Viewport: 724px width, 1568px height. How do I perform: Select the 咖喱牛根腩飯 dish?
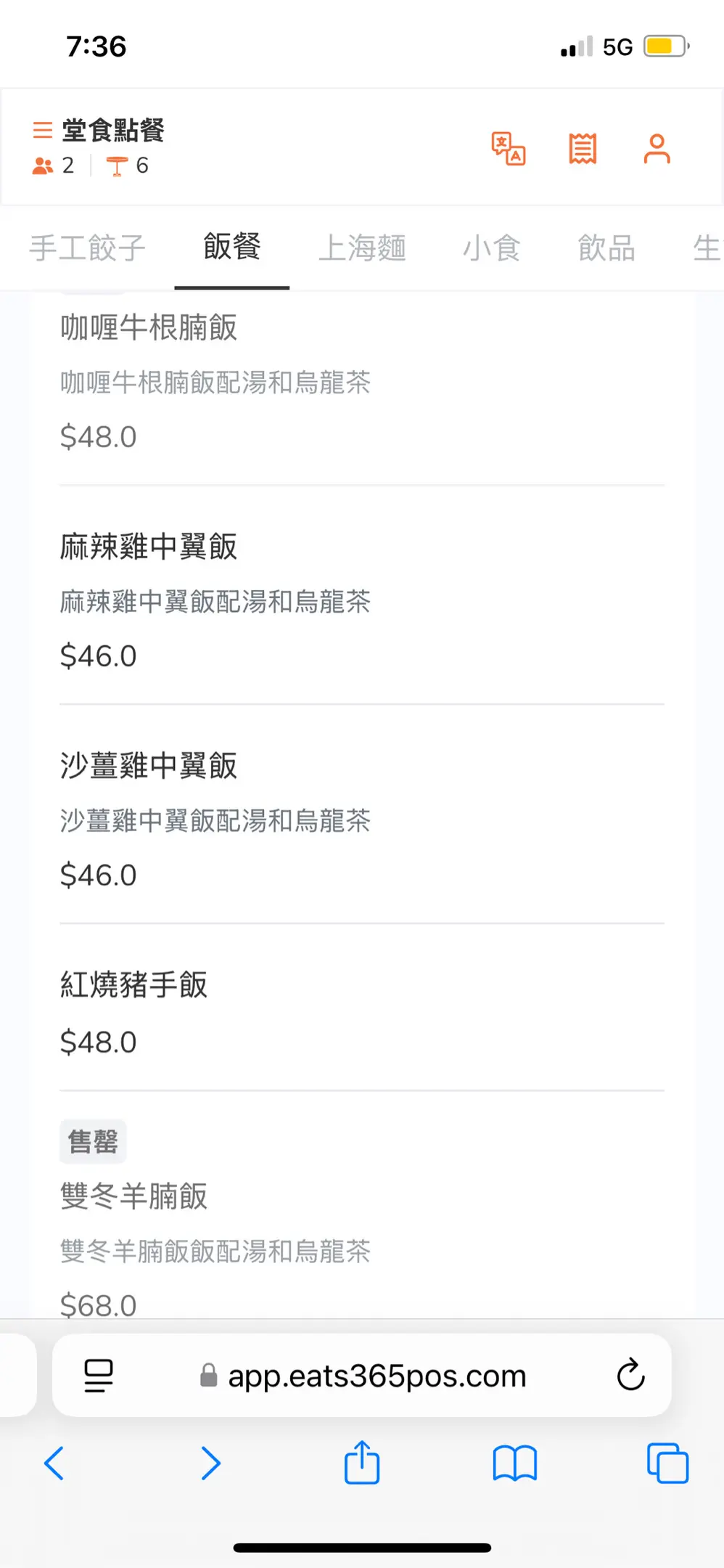(x=362, y=382)
